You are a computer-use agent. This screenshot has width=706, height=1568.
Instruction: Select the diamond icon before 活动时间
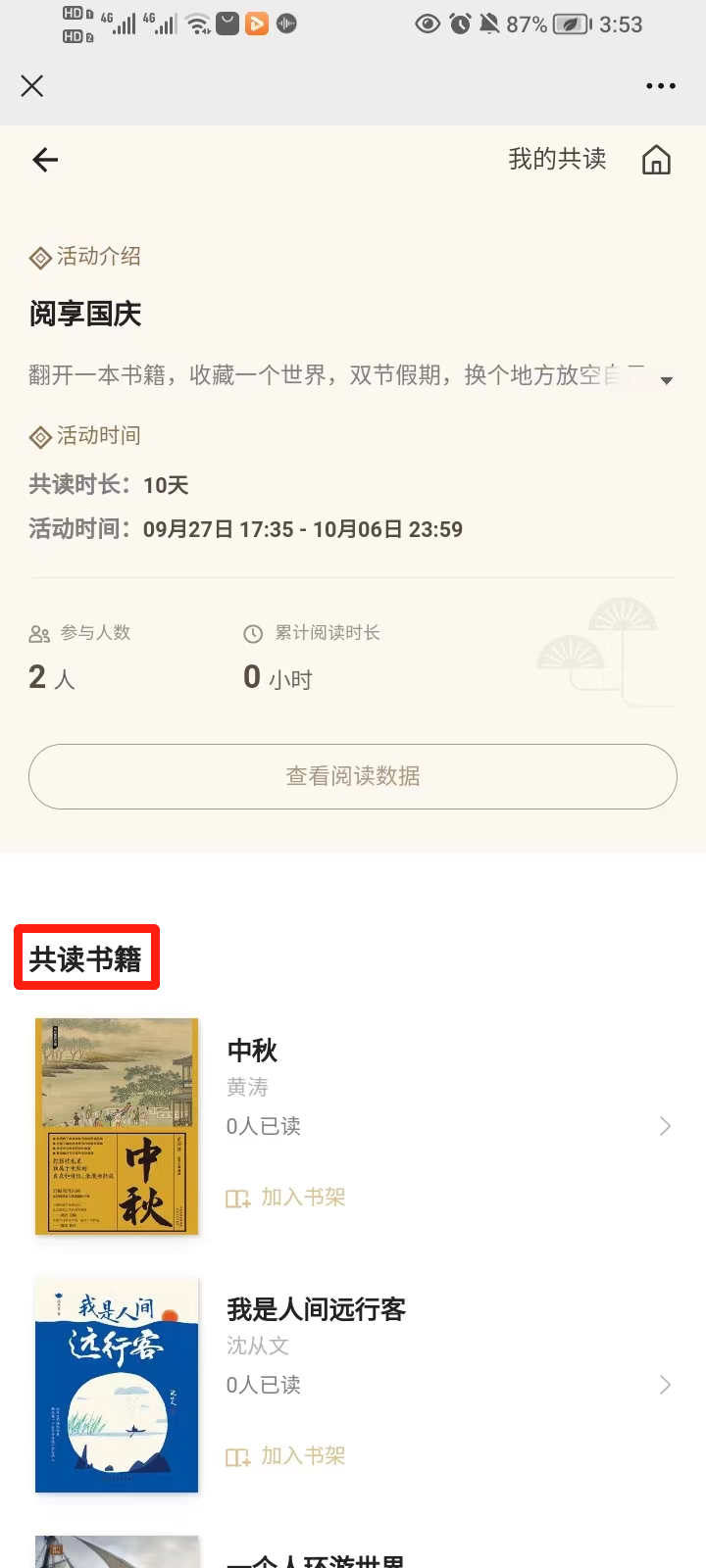39,436
